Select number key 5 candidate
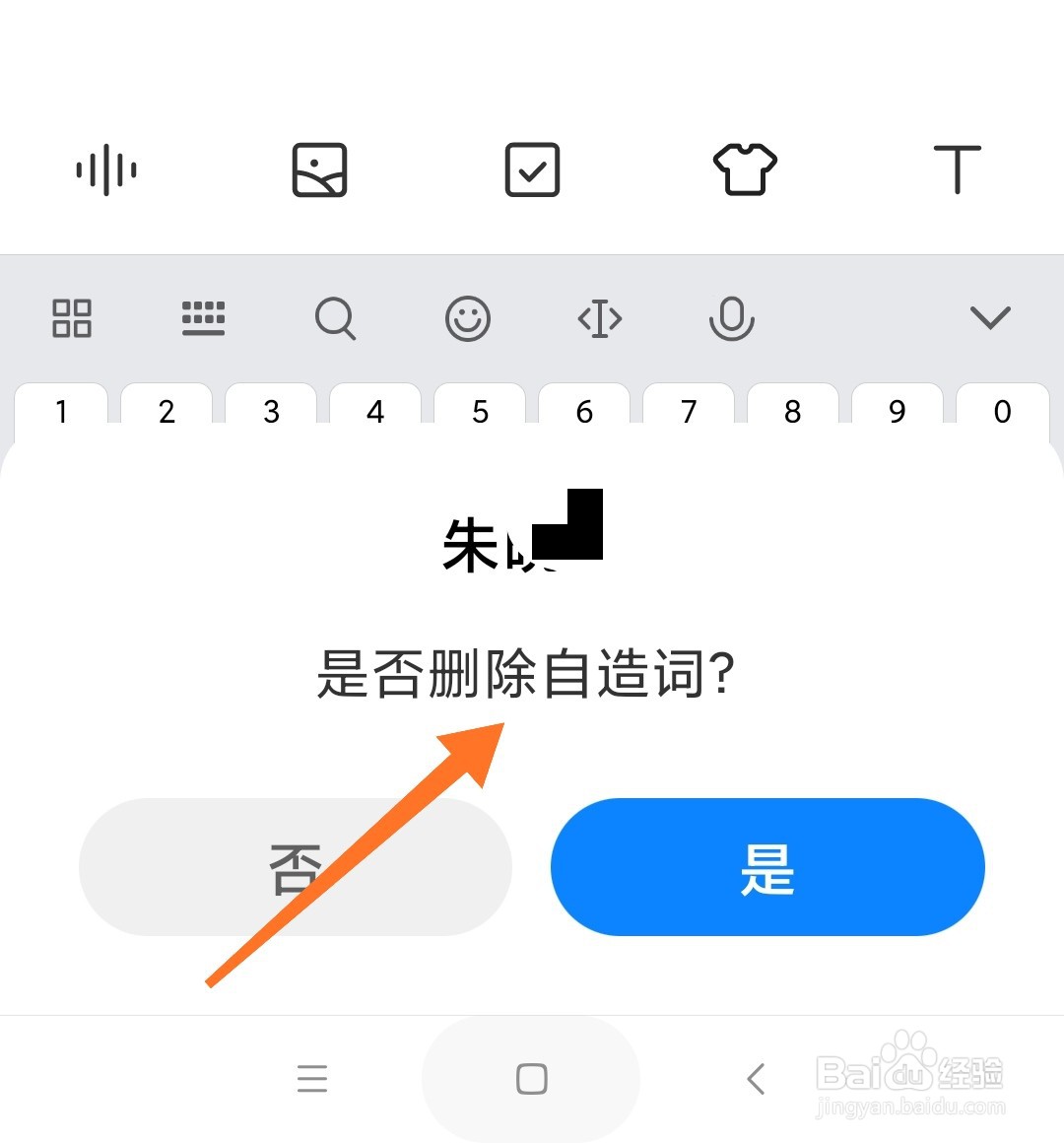1064x1143 pixels. tap(480, 411)
